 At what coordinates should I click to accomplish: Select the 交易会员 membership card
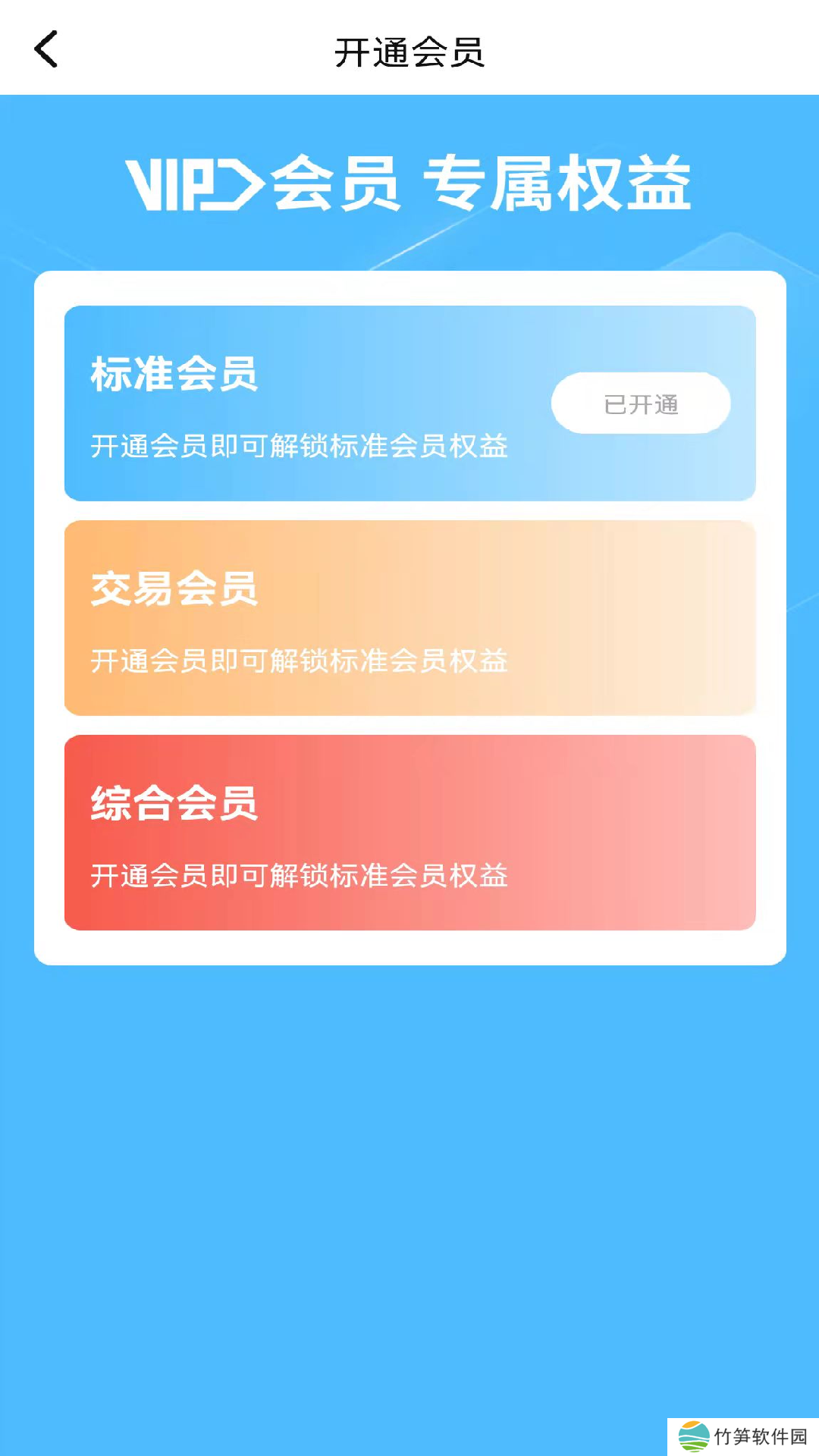(x=409, y=618)
